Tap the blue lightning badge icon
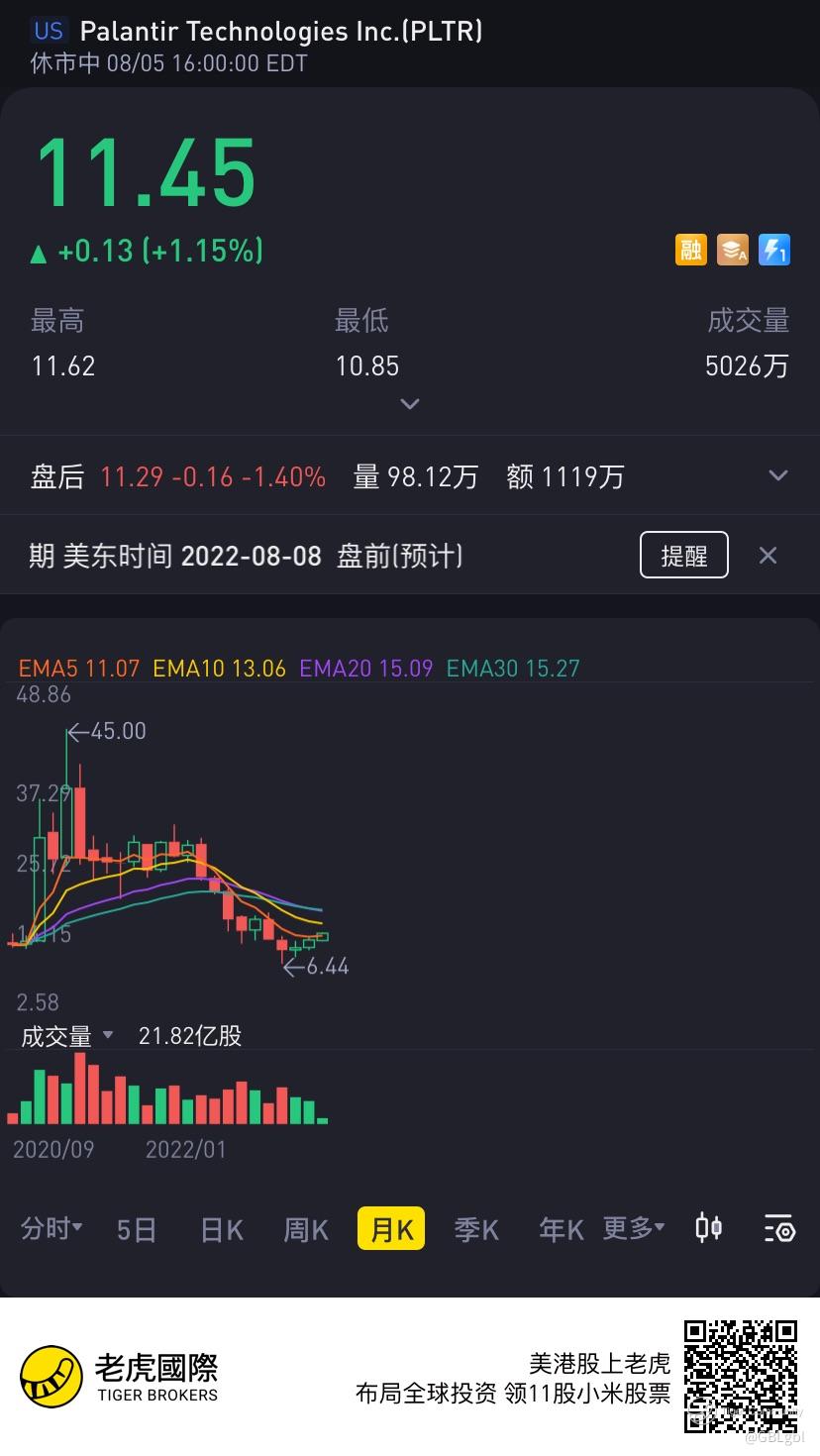Viewport: 820px width, 1456px height. pos(774,250)
